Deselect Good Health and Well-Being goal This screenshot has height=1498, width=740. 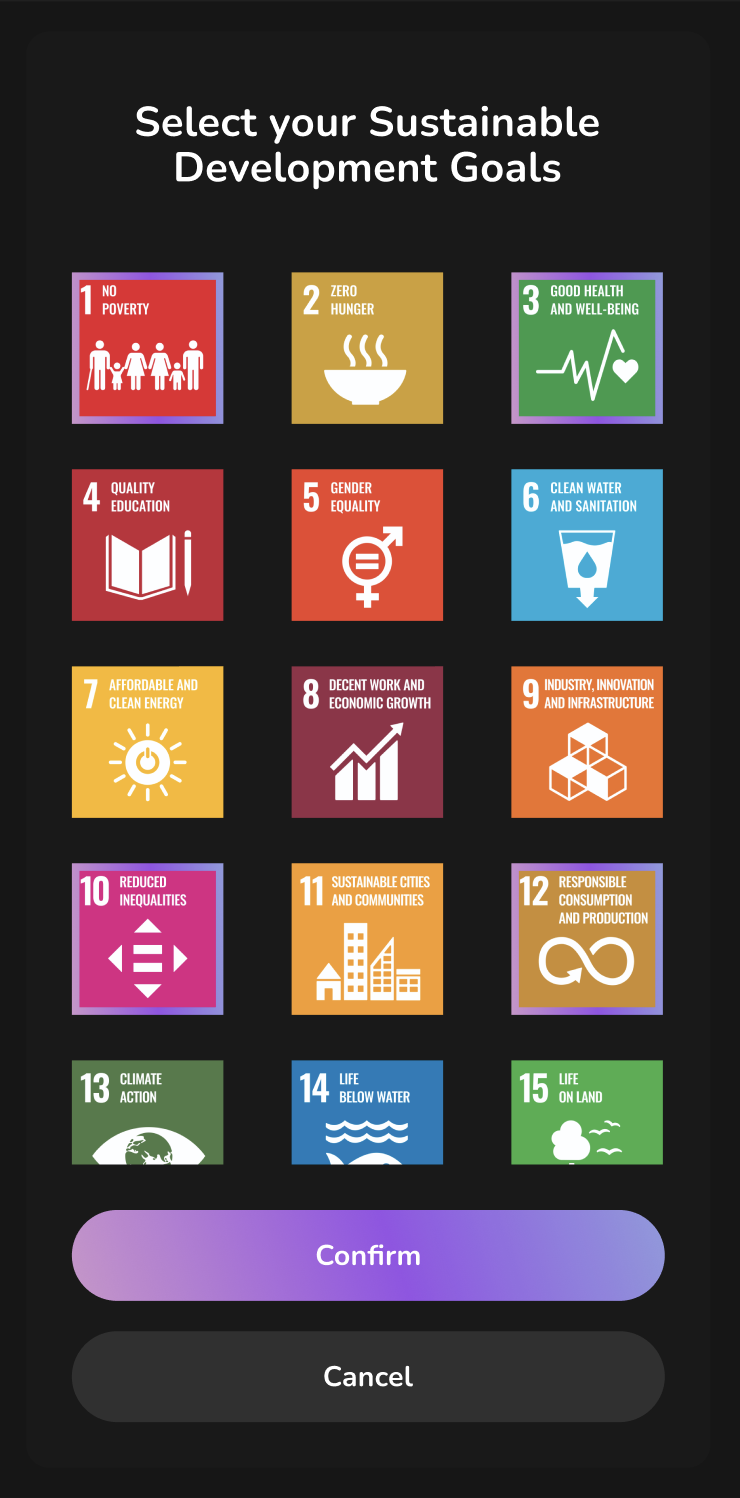[x=587, y=348]
